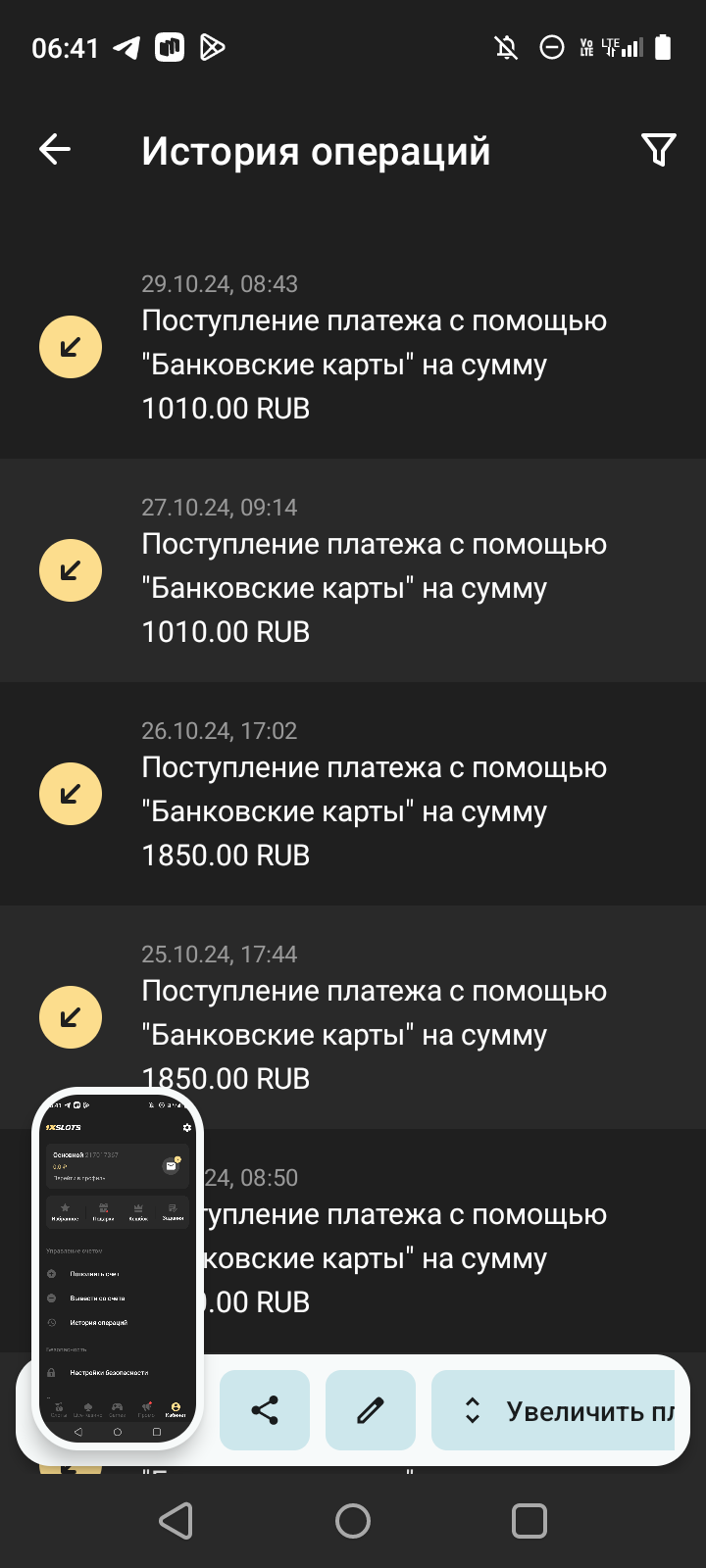
Task: Edit the screenshot with the pencil
Action: 370,1410
